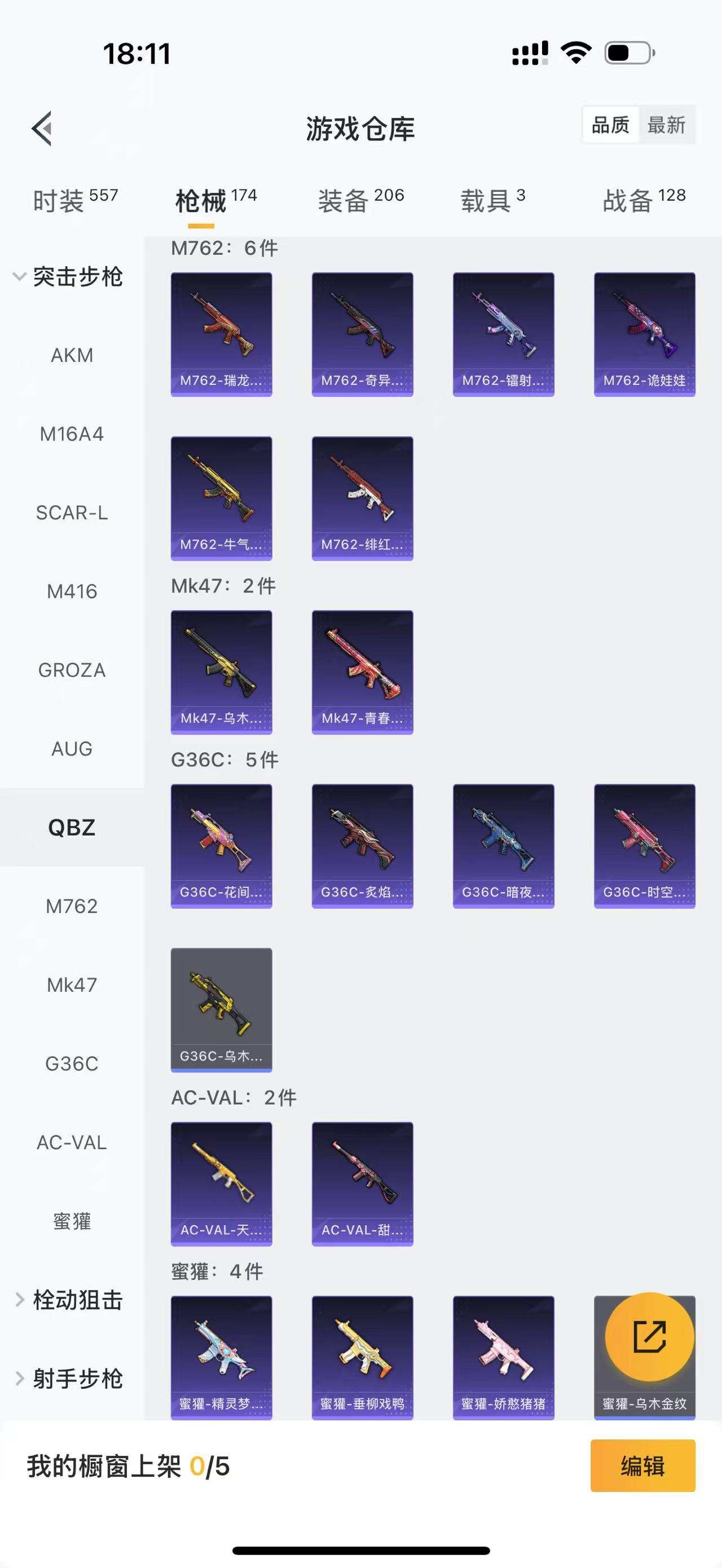Go back using the top-left arrow
The image size is (722, 1568).
pyautogui.click(x=41, y=129)
